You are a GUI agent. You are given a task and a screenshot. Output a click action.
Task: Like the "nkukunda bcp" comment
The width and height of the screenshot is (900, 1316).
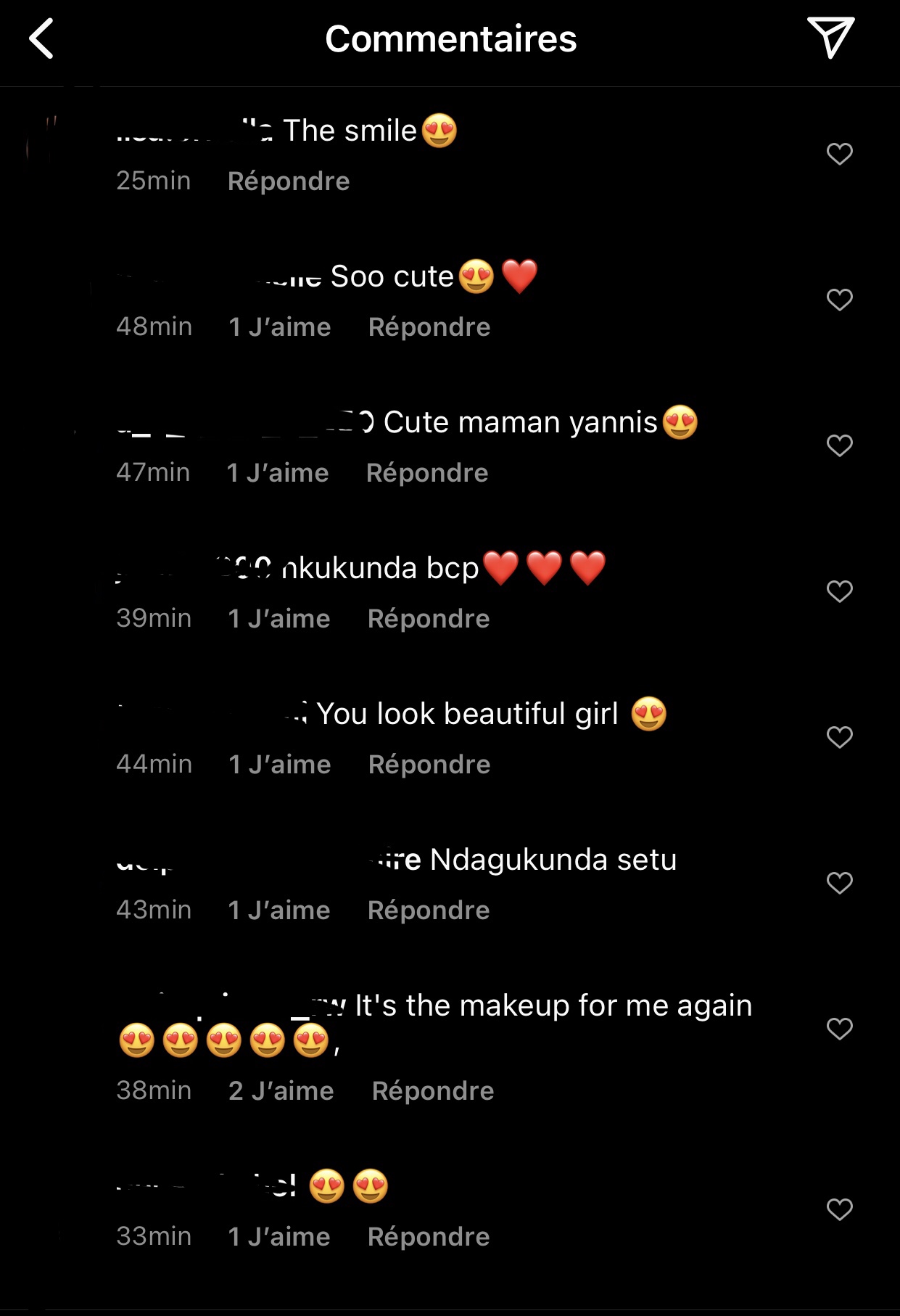tap(839, 591)
